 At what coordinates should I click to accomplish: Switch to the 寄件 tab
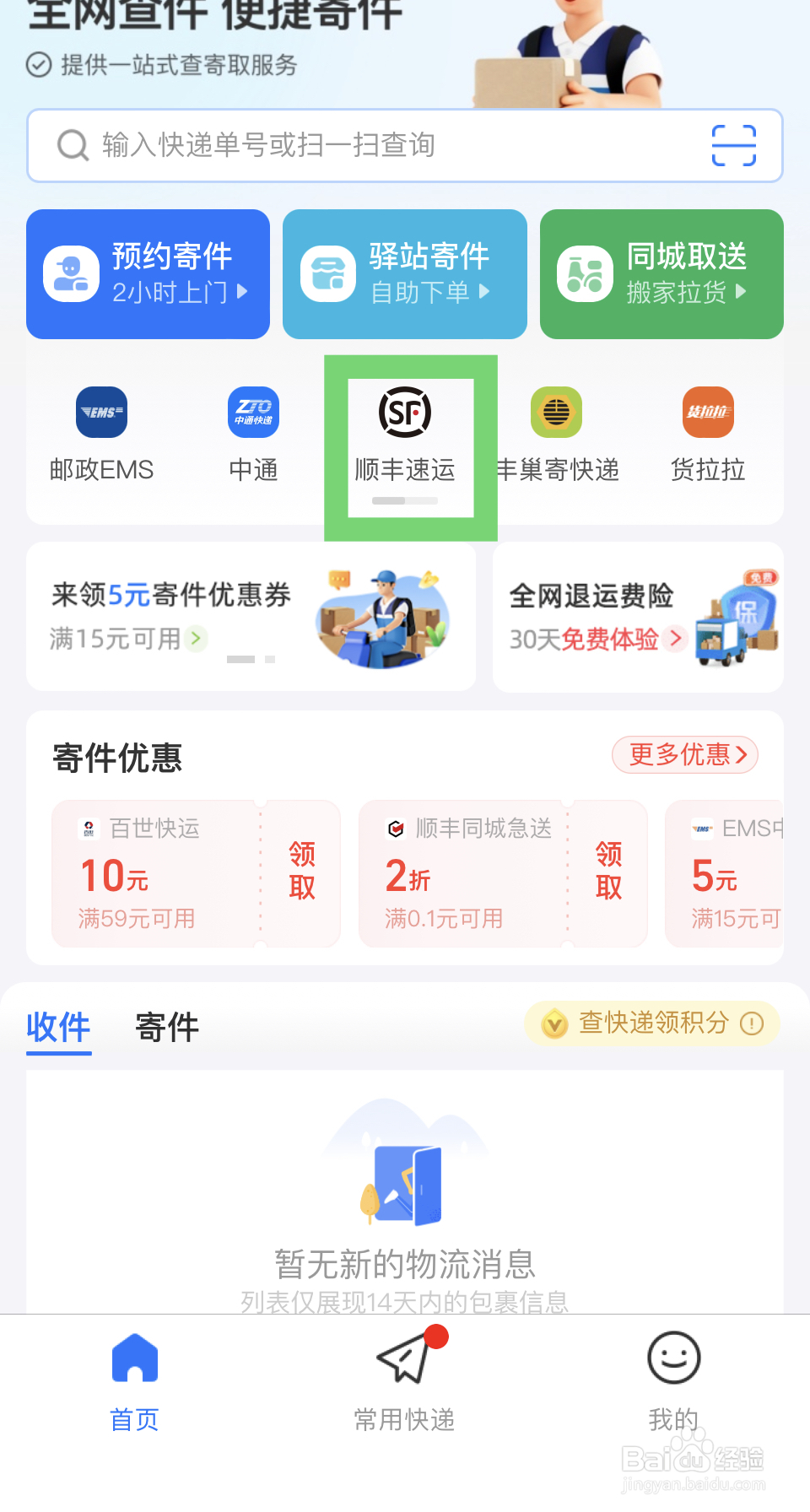click(167, 1026)
